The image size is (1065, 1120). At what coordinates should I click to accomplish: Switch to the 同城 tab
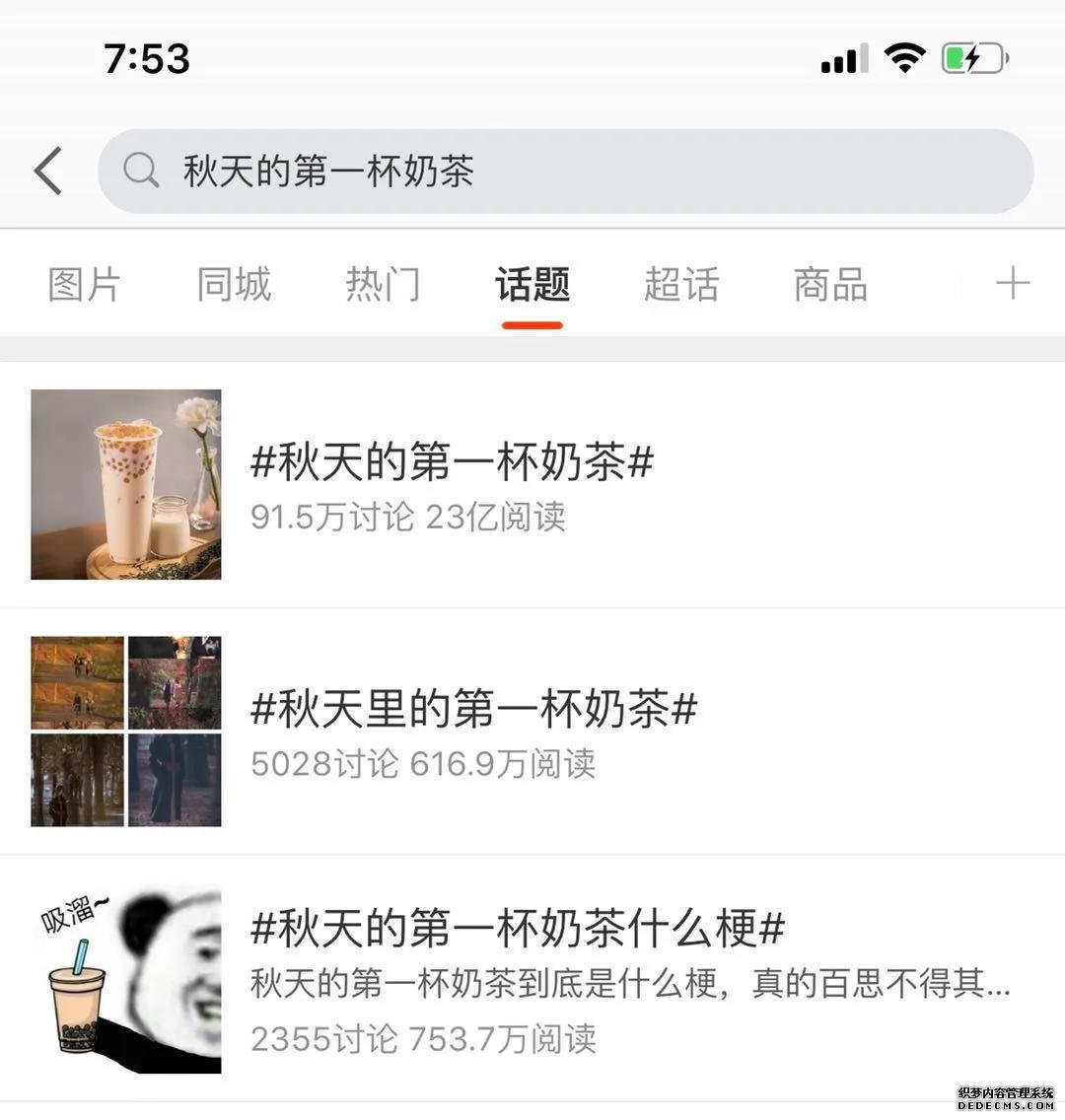(233, 284)
